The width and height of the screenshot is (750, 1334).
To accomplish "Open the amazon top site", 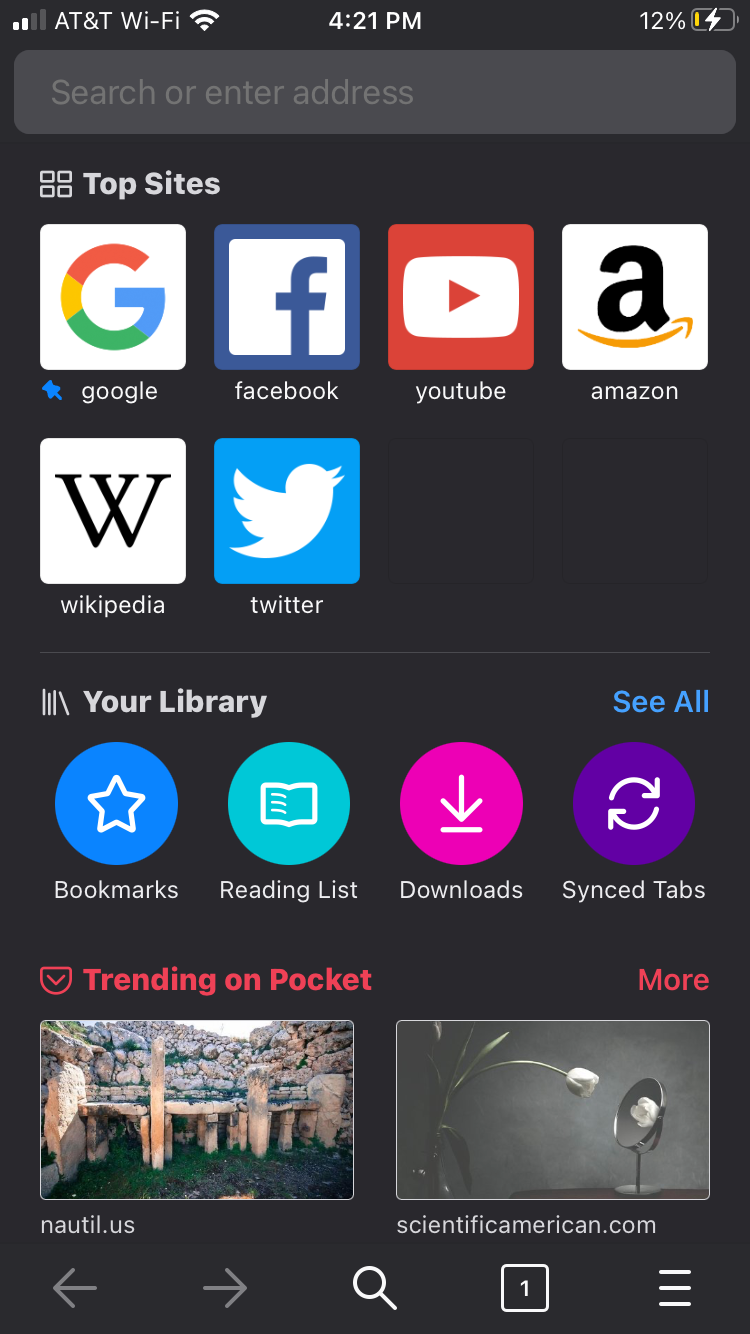I will click(635, 297).
